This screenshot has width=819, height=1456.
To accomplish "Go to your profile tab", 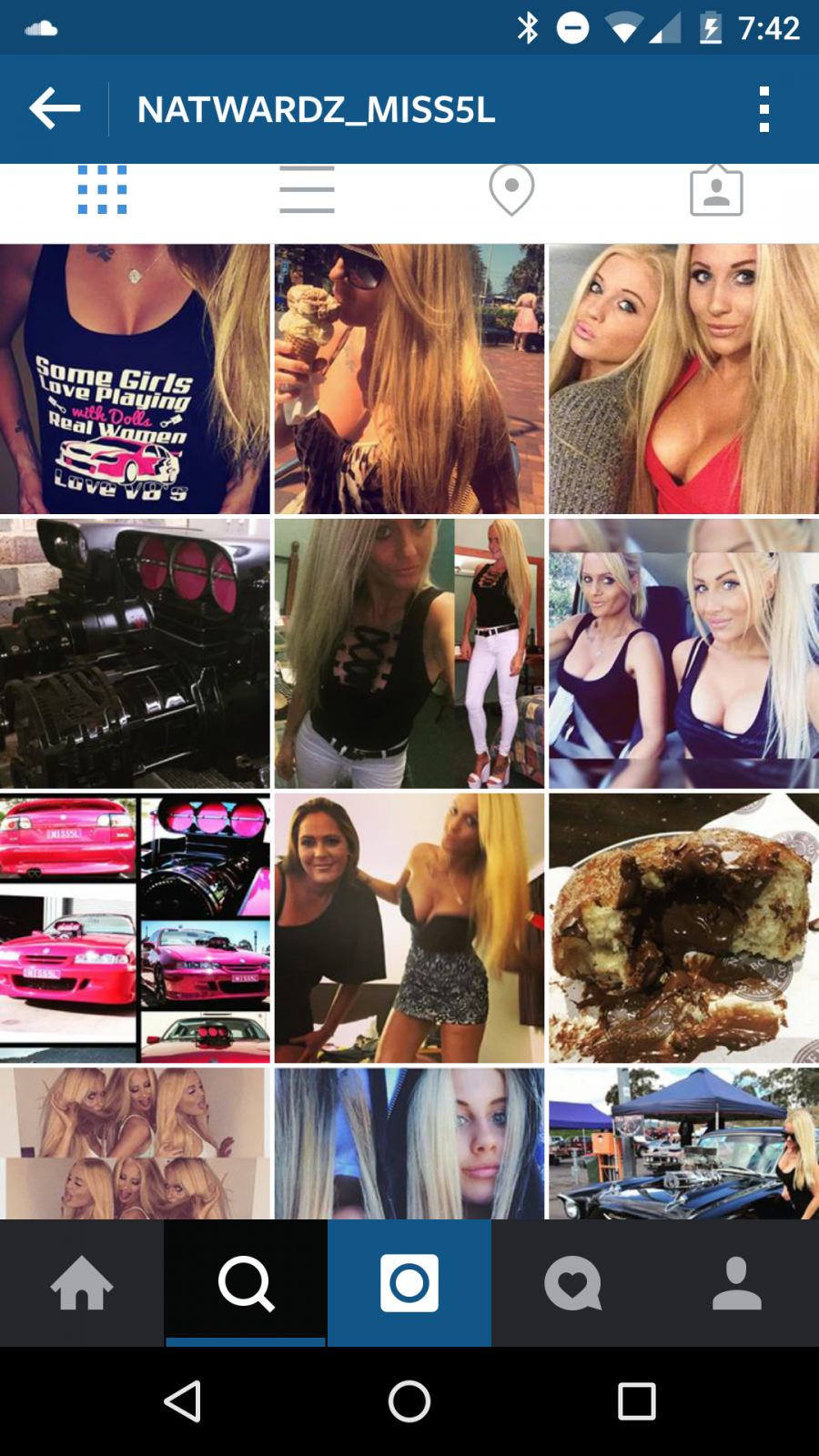I will click(x=737, y=1283).
